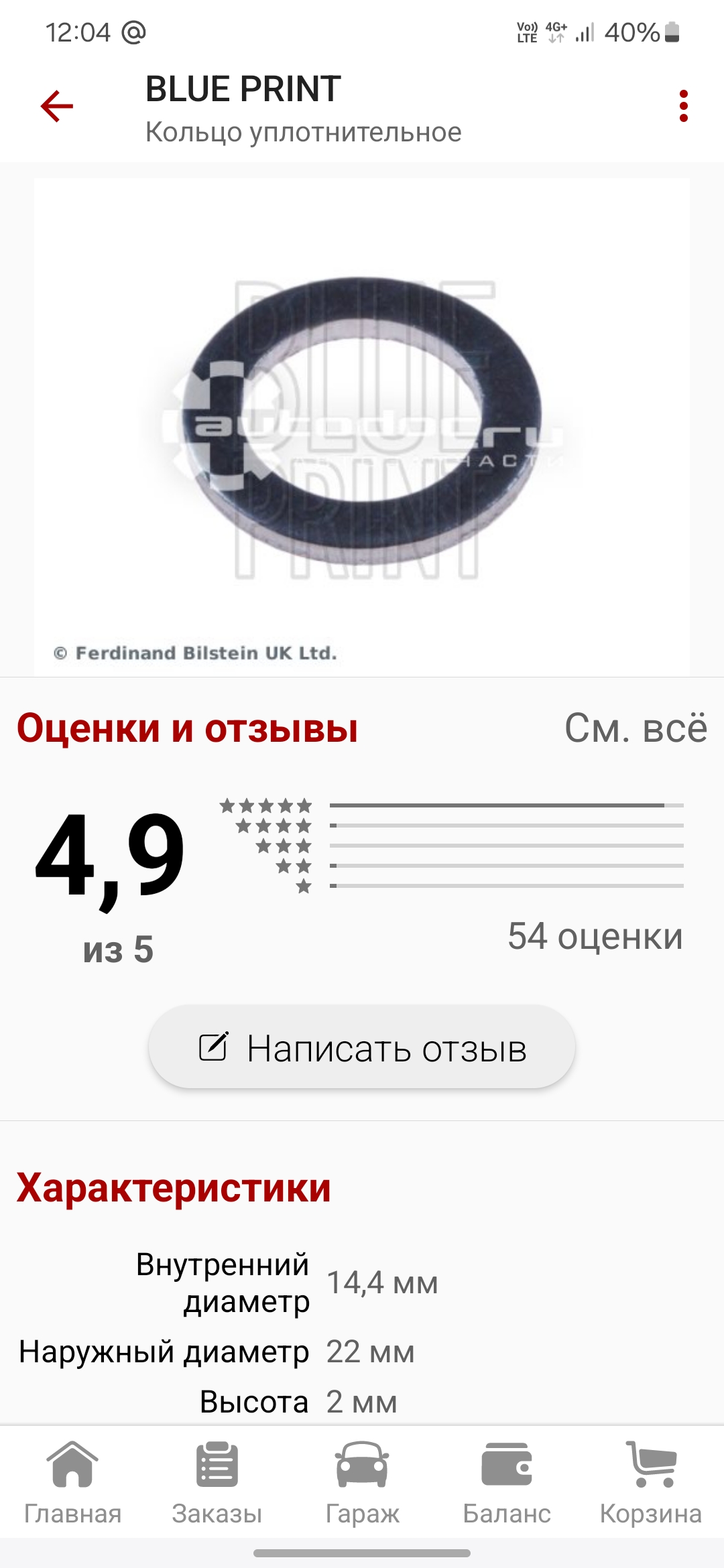Image resolution: width=724 pixels, height=1568 pixels.
Task: Open the three-dot overflow menu
Action: [x=683, y=107]
